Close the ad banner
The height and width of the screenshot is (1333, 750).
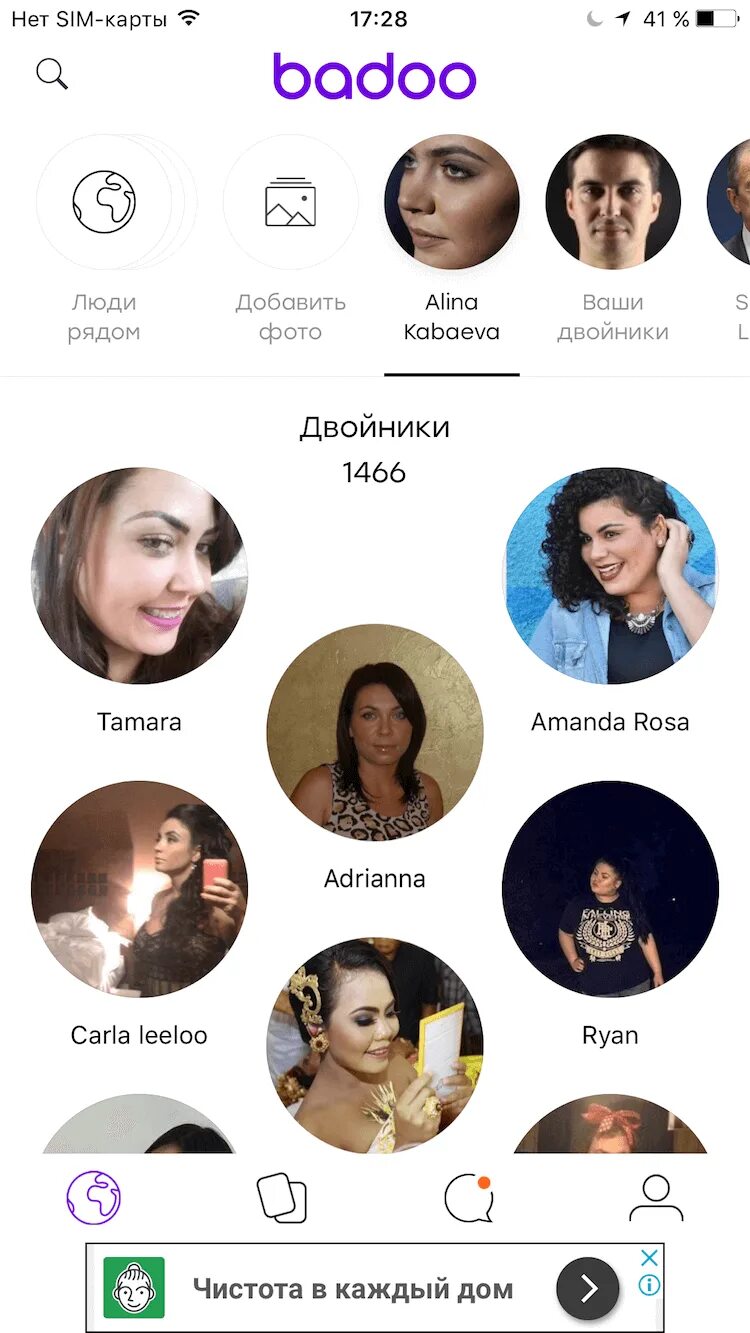(x=649, y=1258)
